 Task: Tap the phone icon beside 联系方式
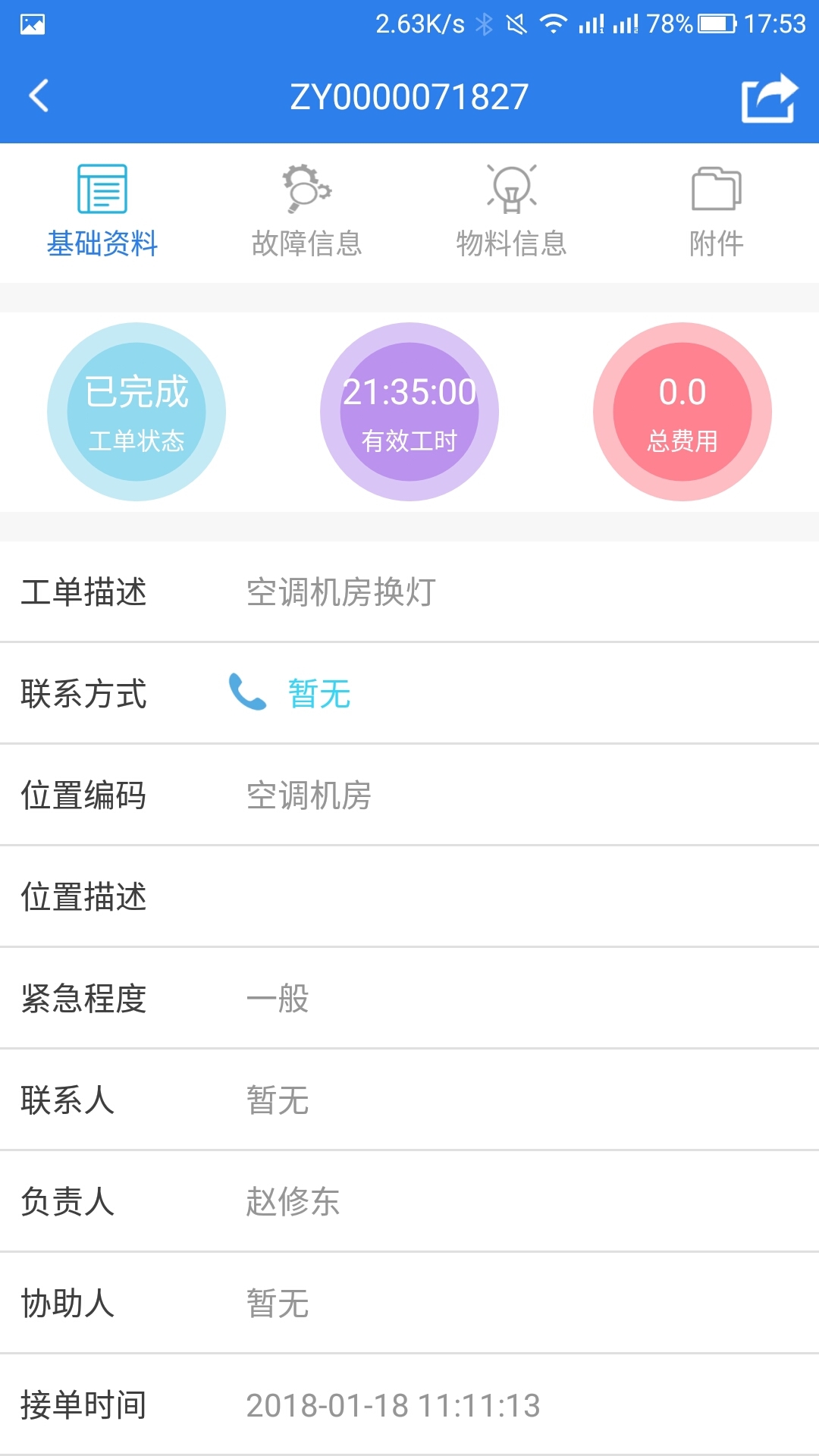247,692
